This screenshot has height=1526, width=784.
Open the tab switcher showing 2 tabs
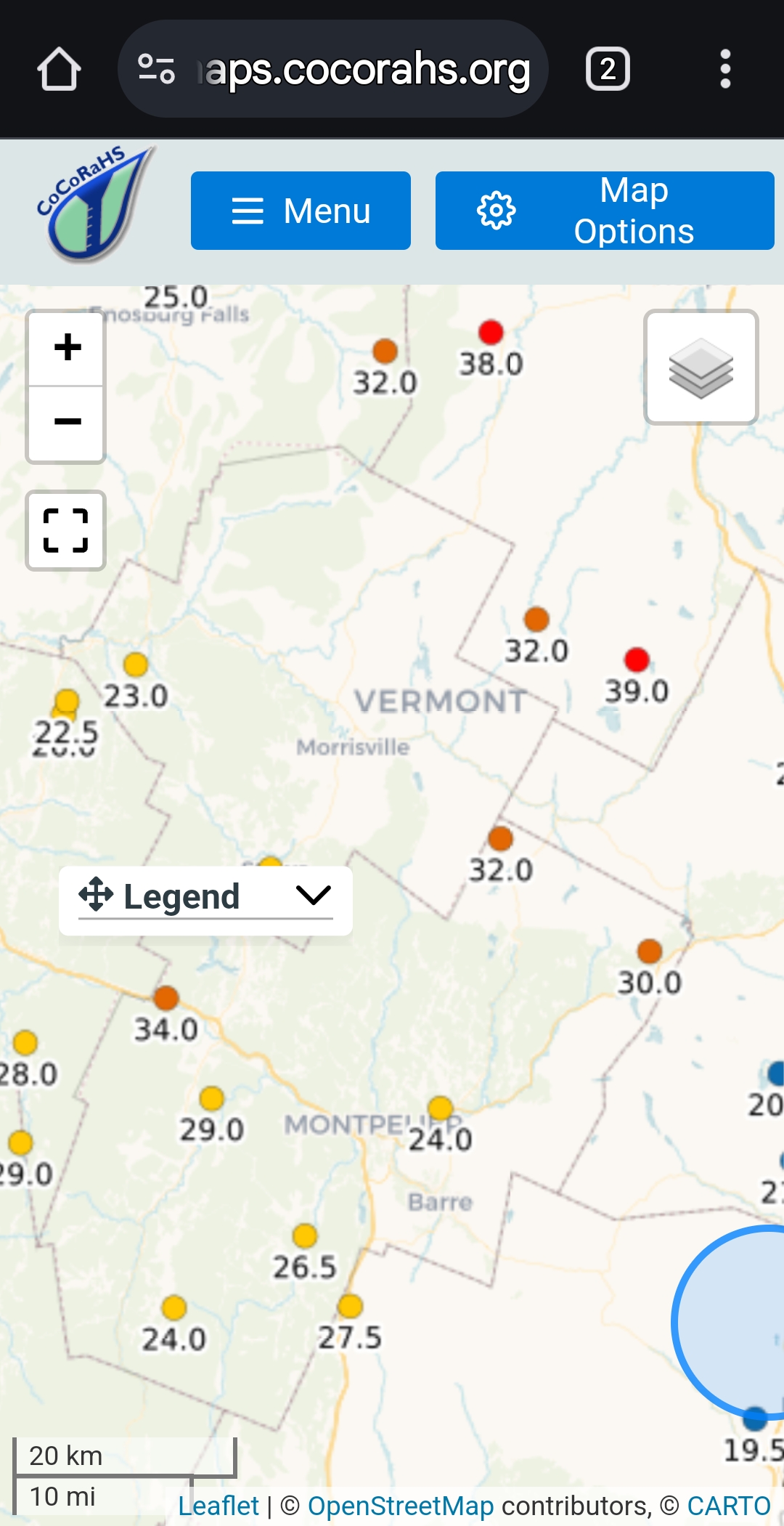(608, 69)
